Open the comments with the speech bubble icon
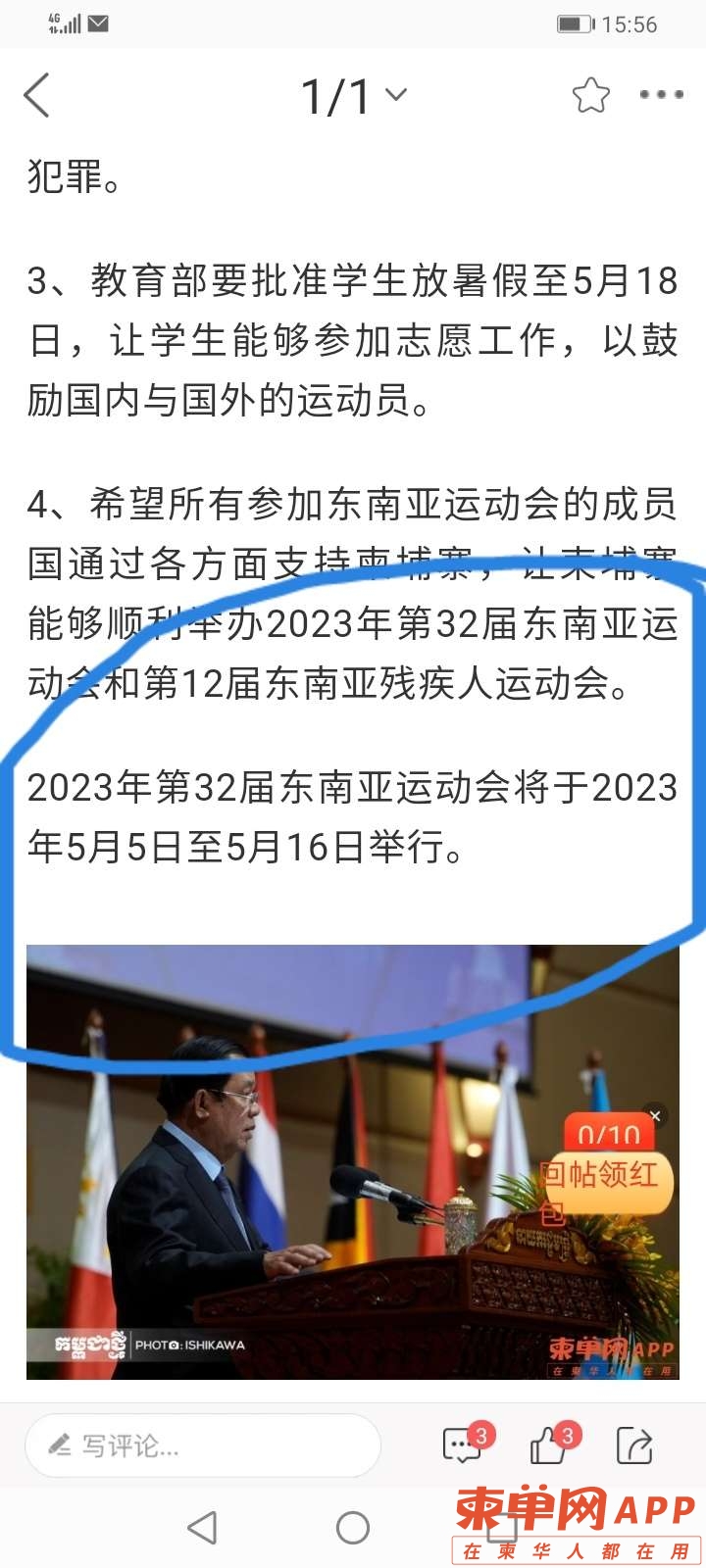706x1568 pixels. tap(463, 1445)
